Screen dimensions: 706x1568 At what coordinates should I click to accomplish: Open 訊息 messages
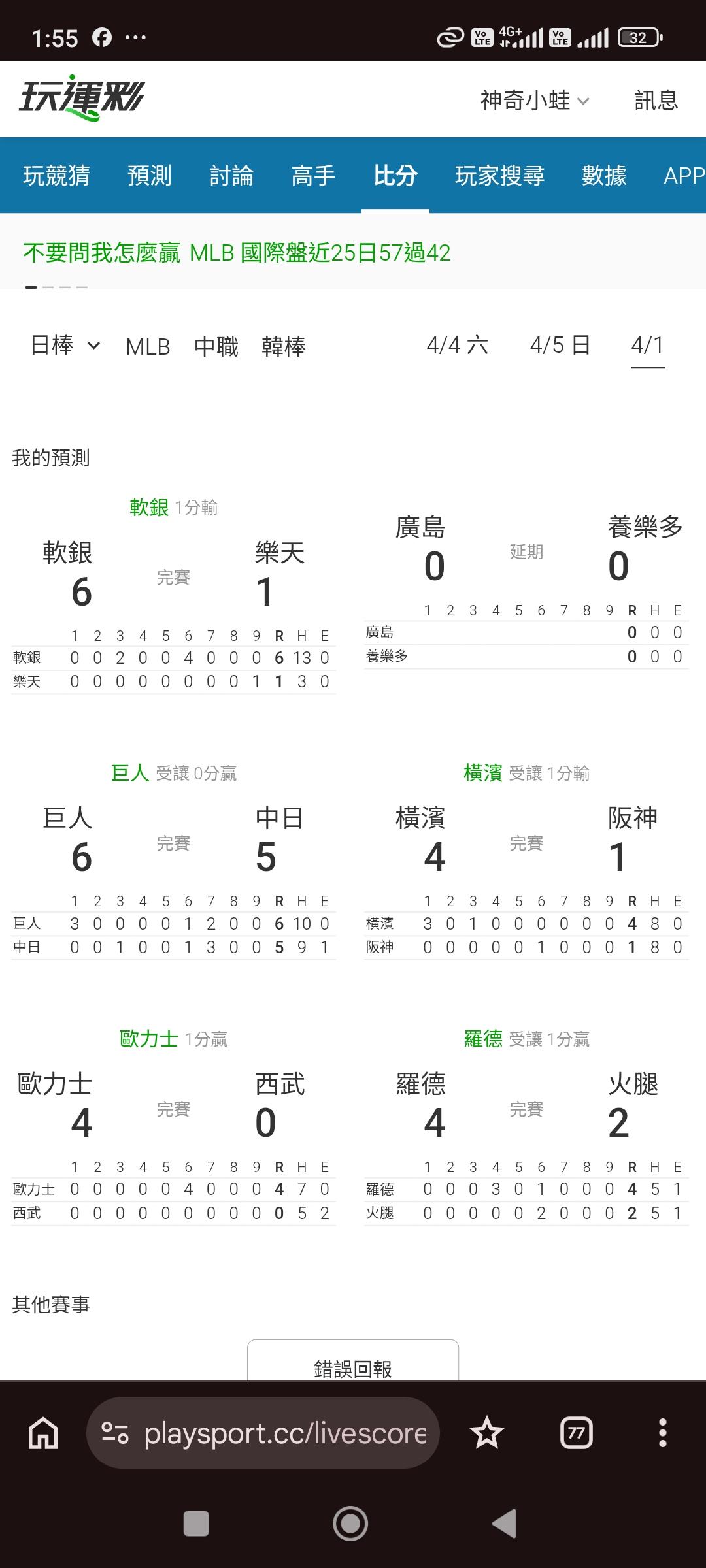point(656,100)
